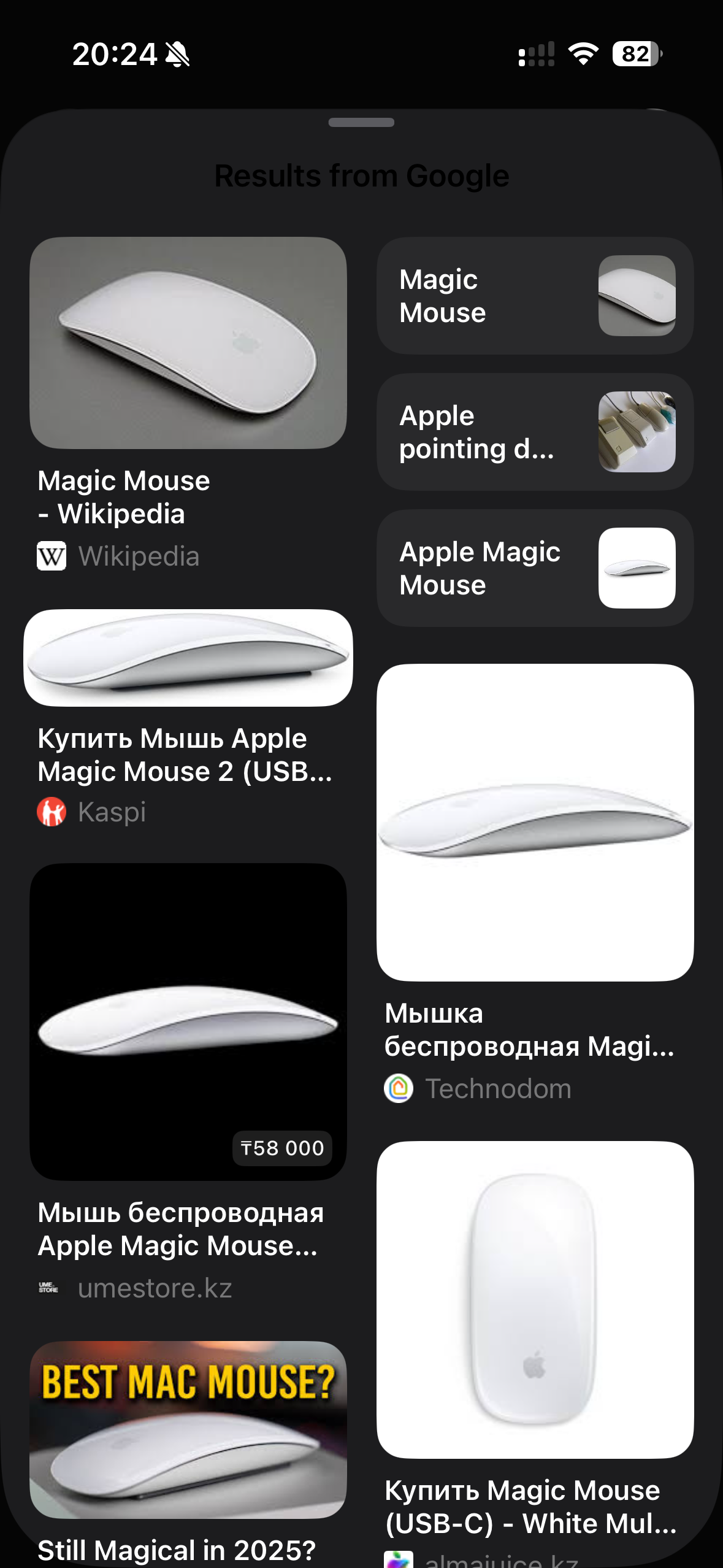Select the Apple Magic Mouse chip
Viewport: 723px width, 1568px height.
(x=535, y=568)
